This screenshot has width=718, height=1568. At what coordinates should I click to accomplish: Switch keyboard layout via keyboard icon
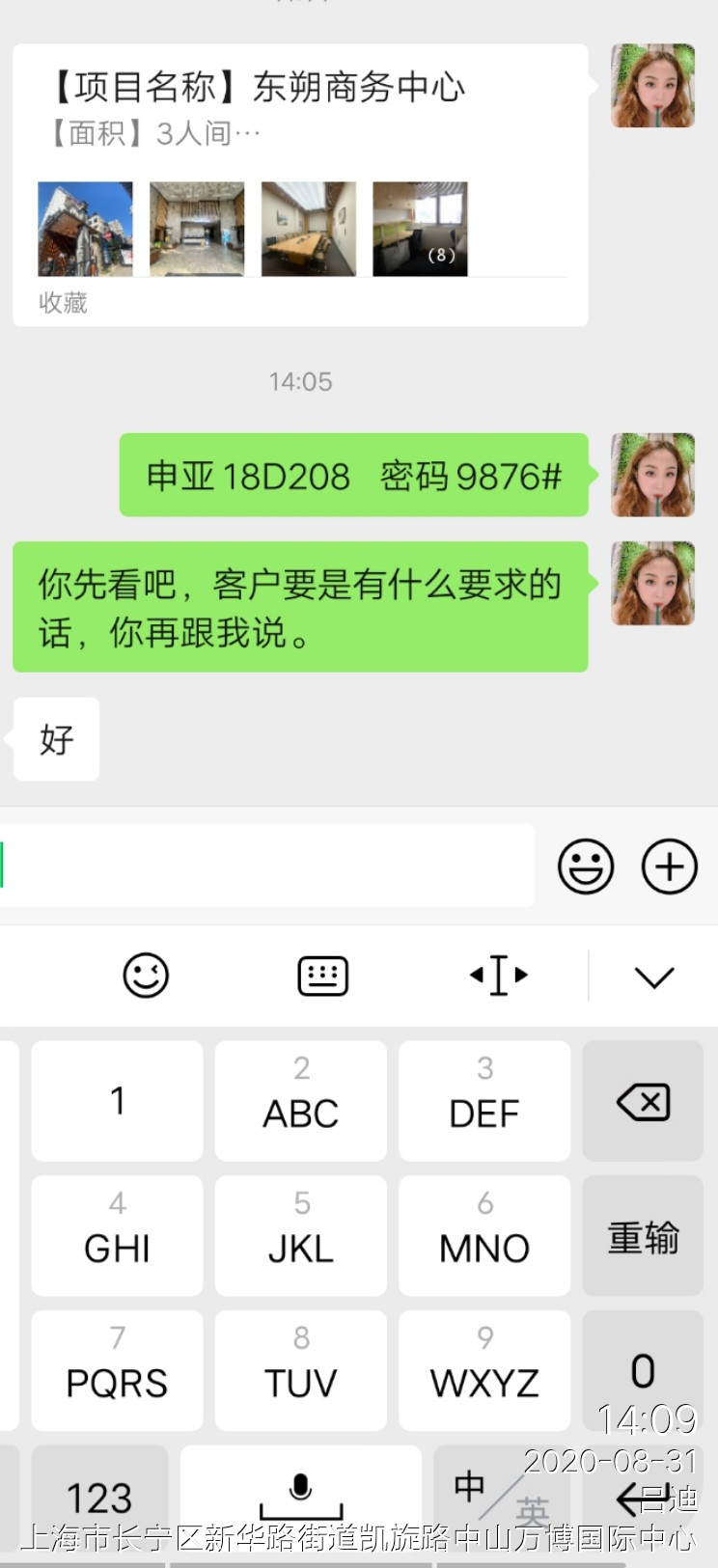tap(322, 976)
